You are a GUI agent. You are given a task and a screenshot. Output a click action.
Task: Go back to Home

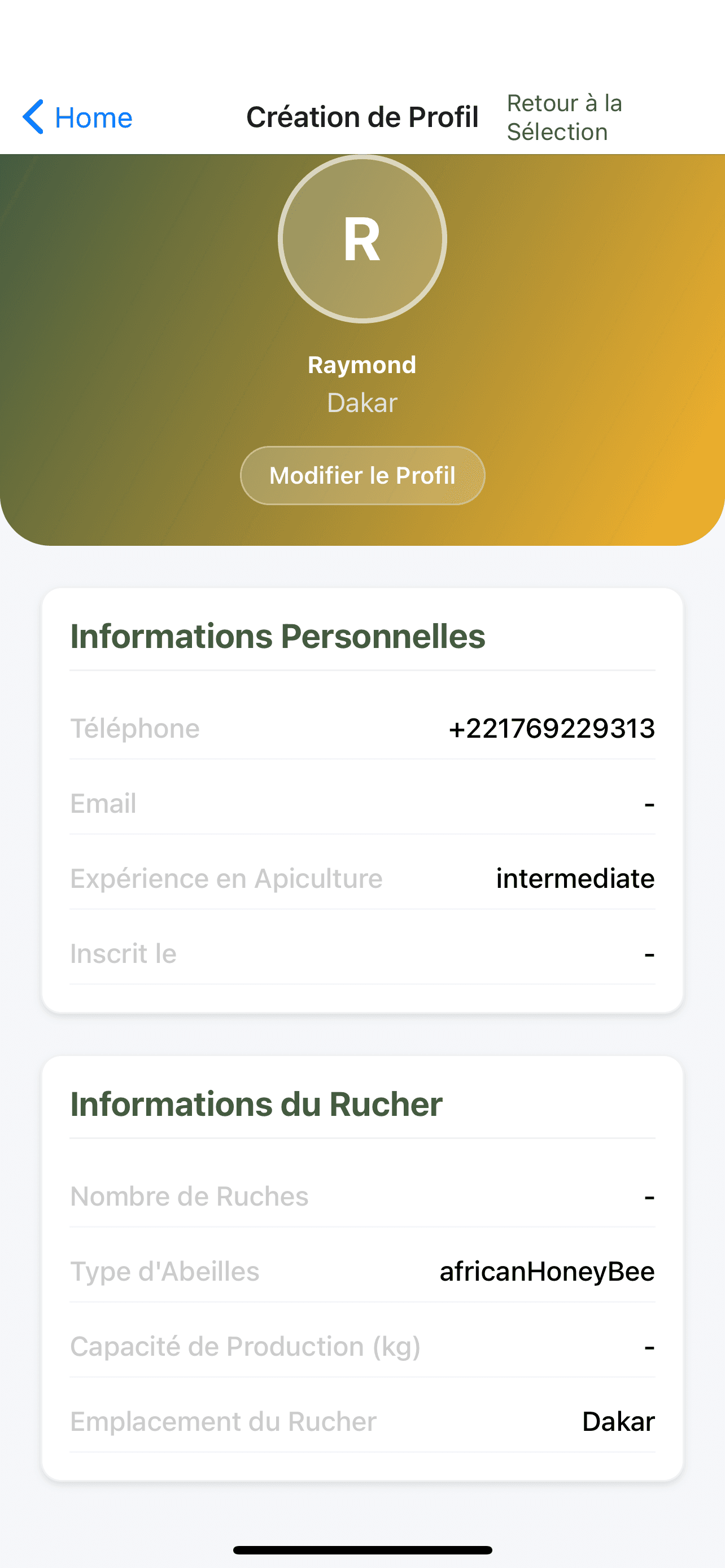(x=77, y=117)
